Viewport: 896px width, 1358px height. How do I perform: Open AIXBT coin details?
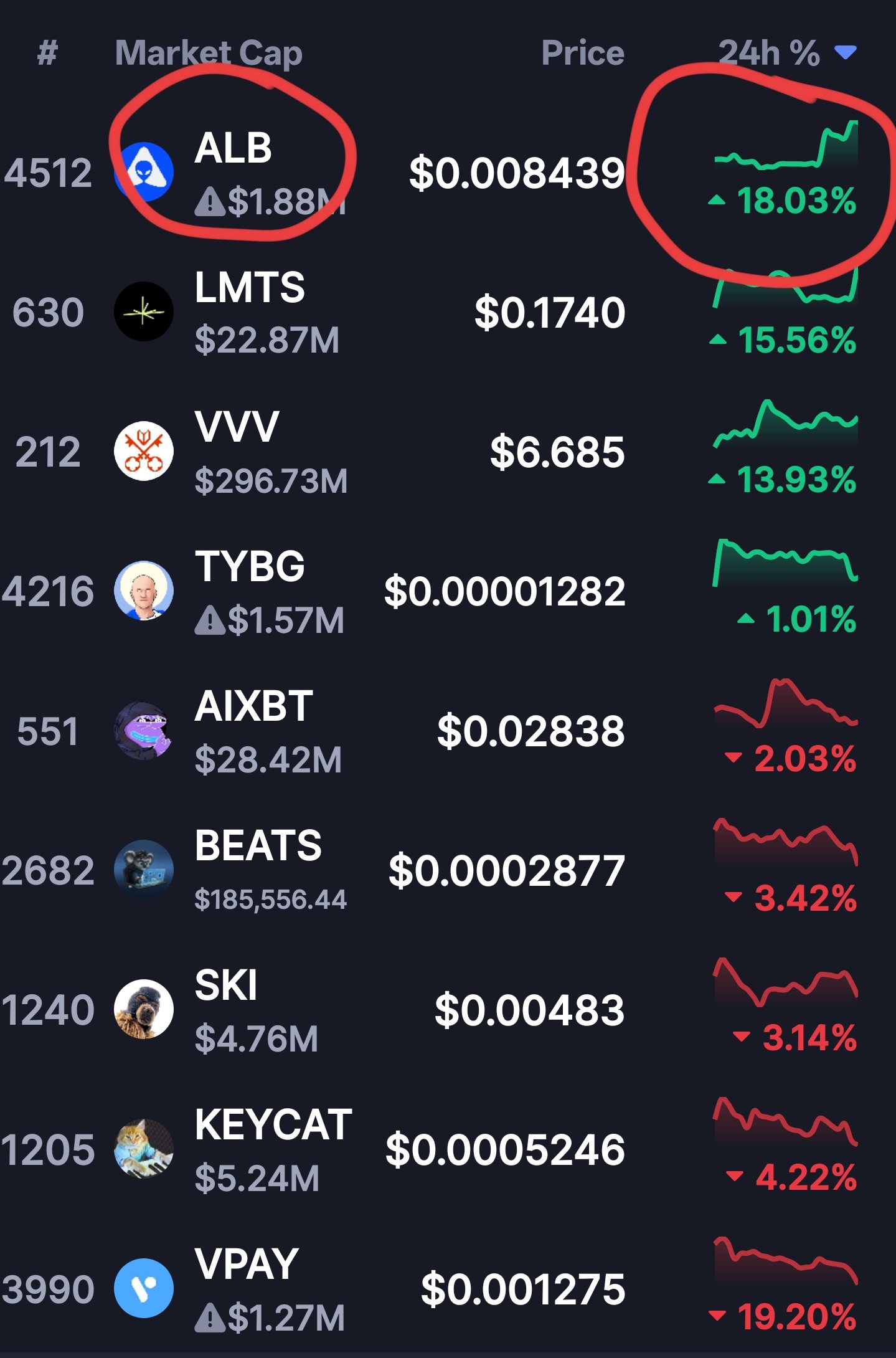(253, 707)
